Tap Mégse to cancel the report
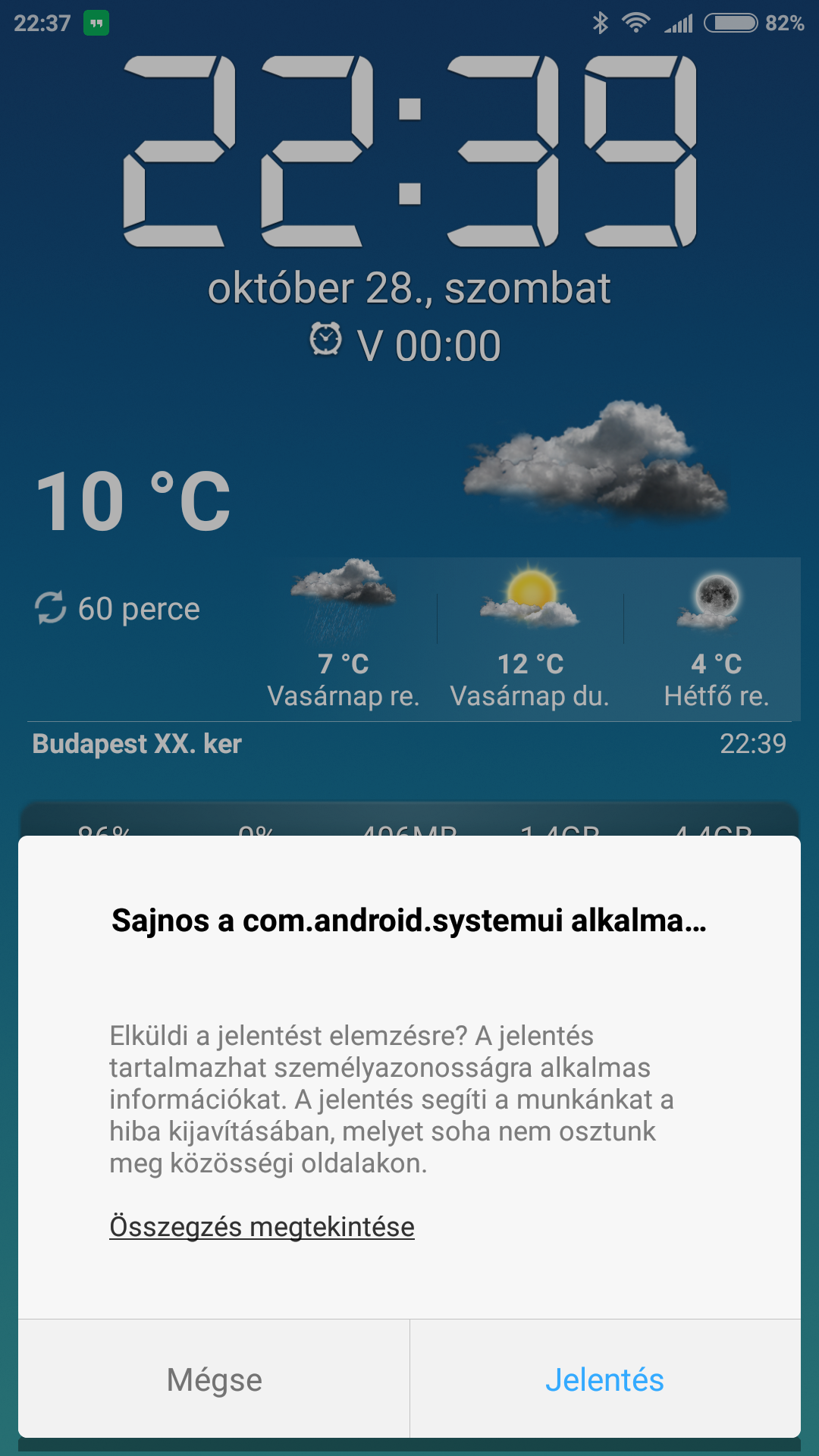The height and width of the screenshot is (1456, 819). (x=214, y=1379)
